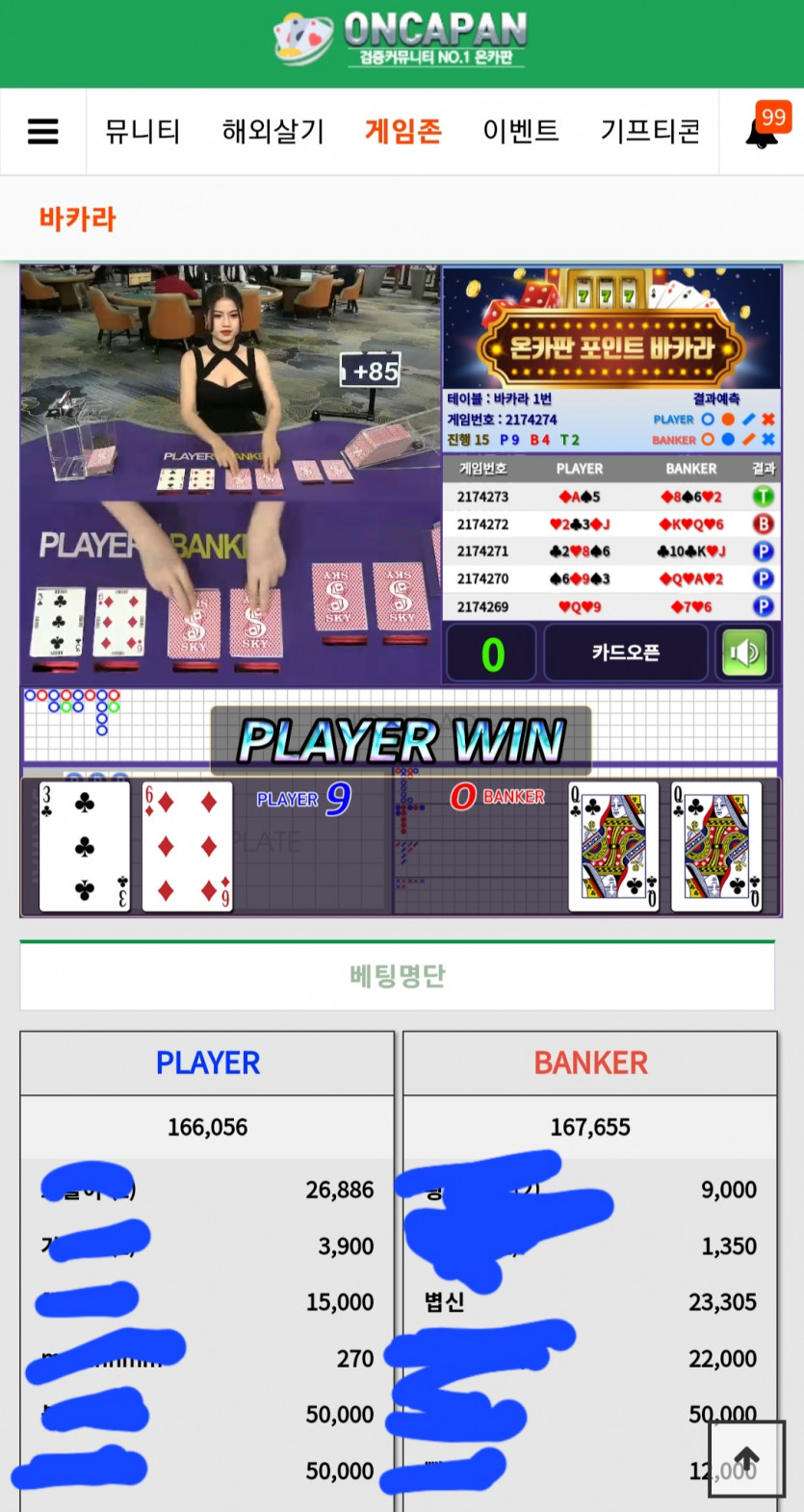Jump back to top with arrow button
The height and width of the screenshot is (1512, 804).
click(747, 1459)
